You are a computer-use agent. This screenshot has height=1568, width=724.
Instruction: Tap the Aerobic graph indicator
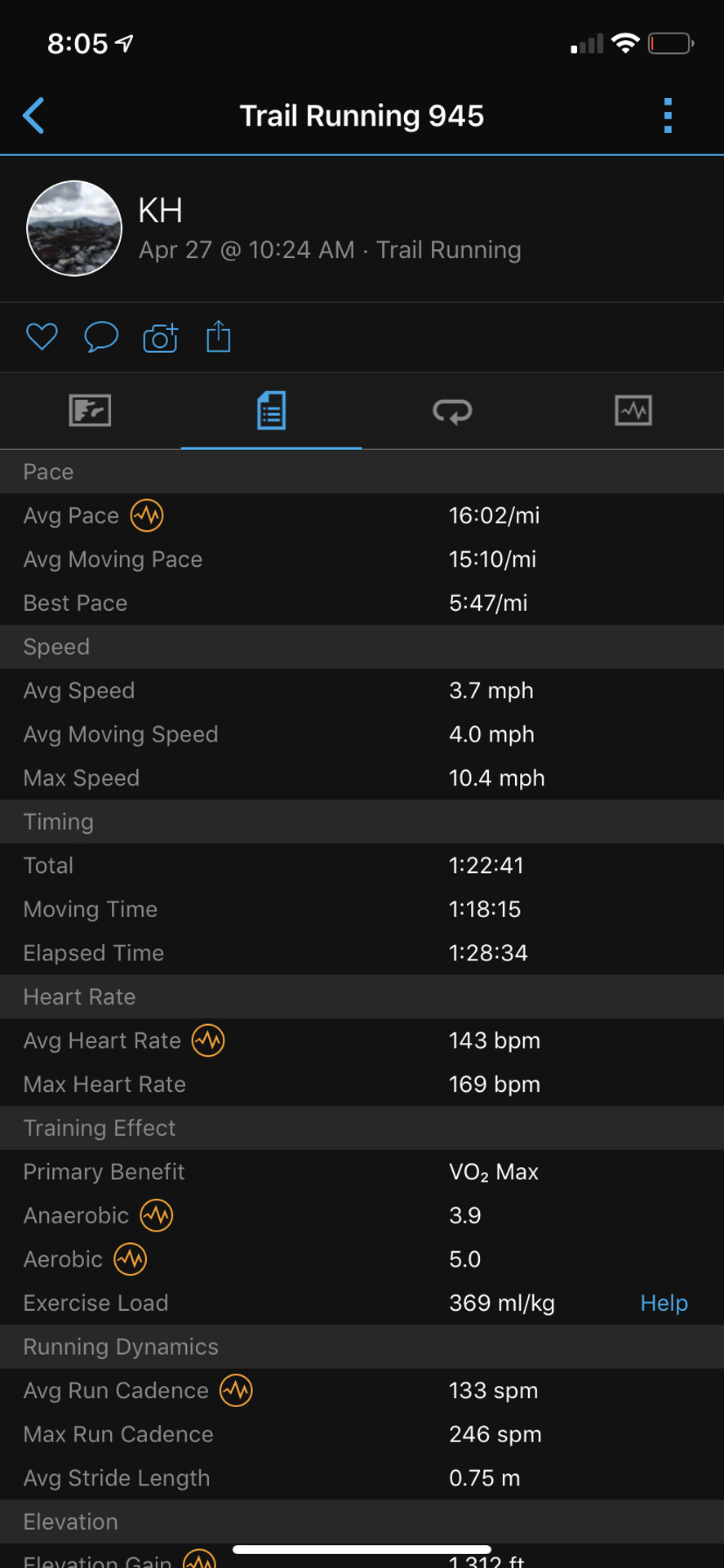point(128,1259)
